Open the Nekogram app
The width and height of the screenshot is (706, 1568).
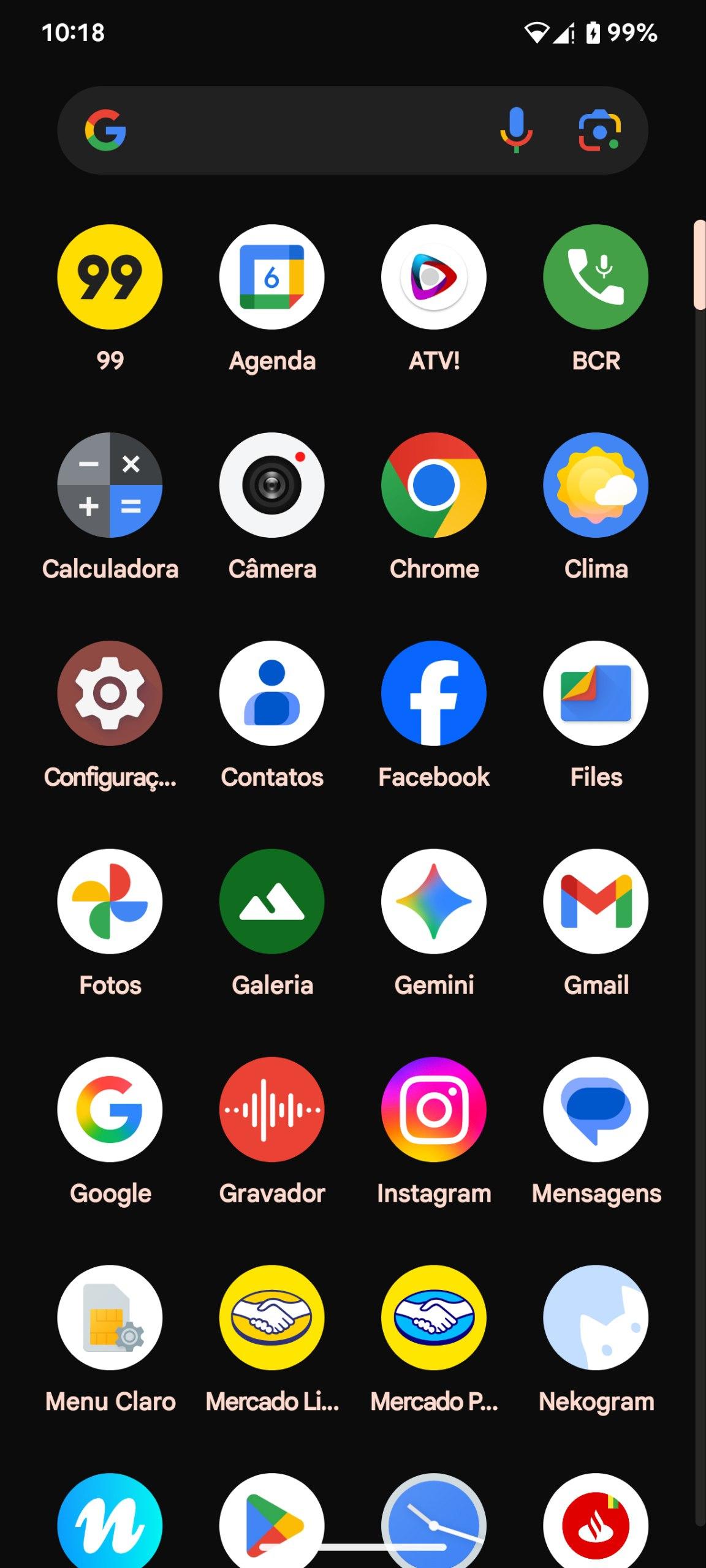point(596,1318)
